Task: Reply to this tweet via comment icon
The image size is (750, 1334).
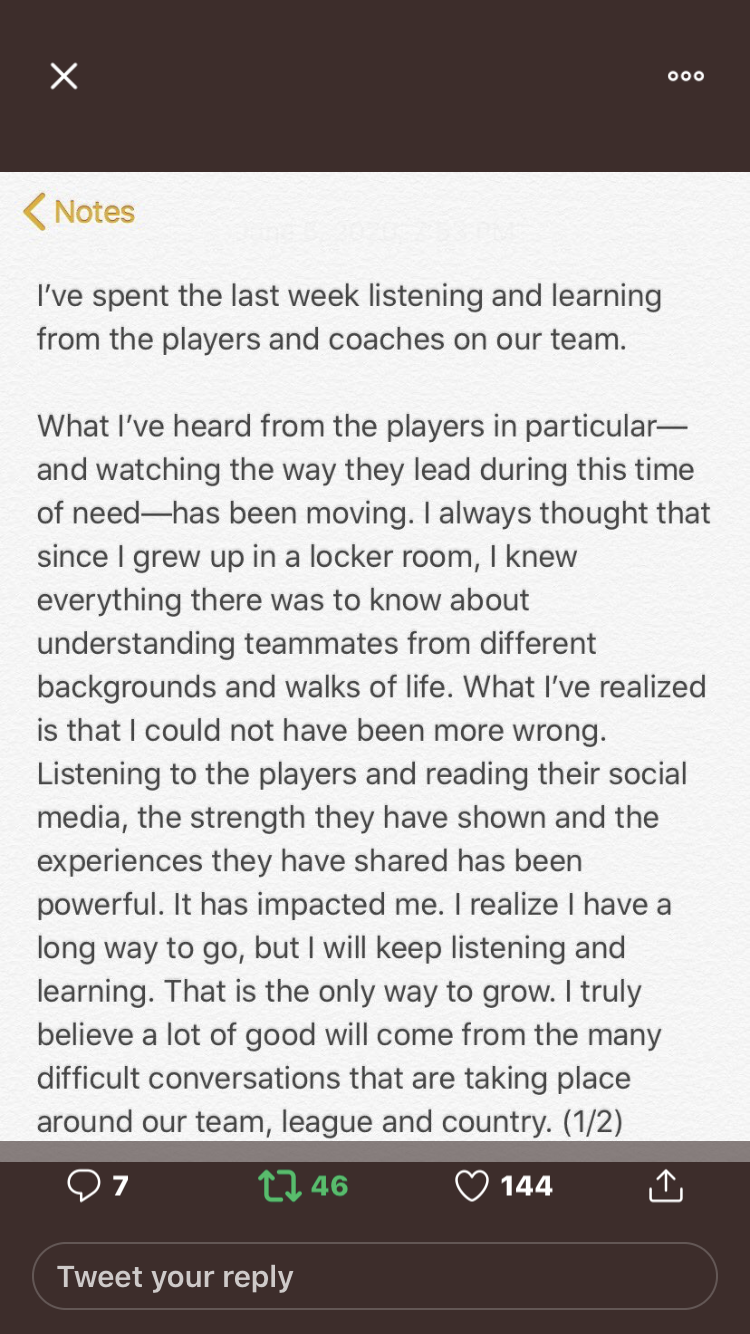Action: tap(84, 1186)
